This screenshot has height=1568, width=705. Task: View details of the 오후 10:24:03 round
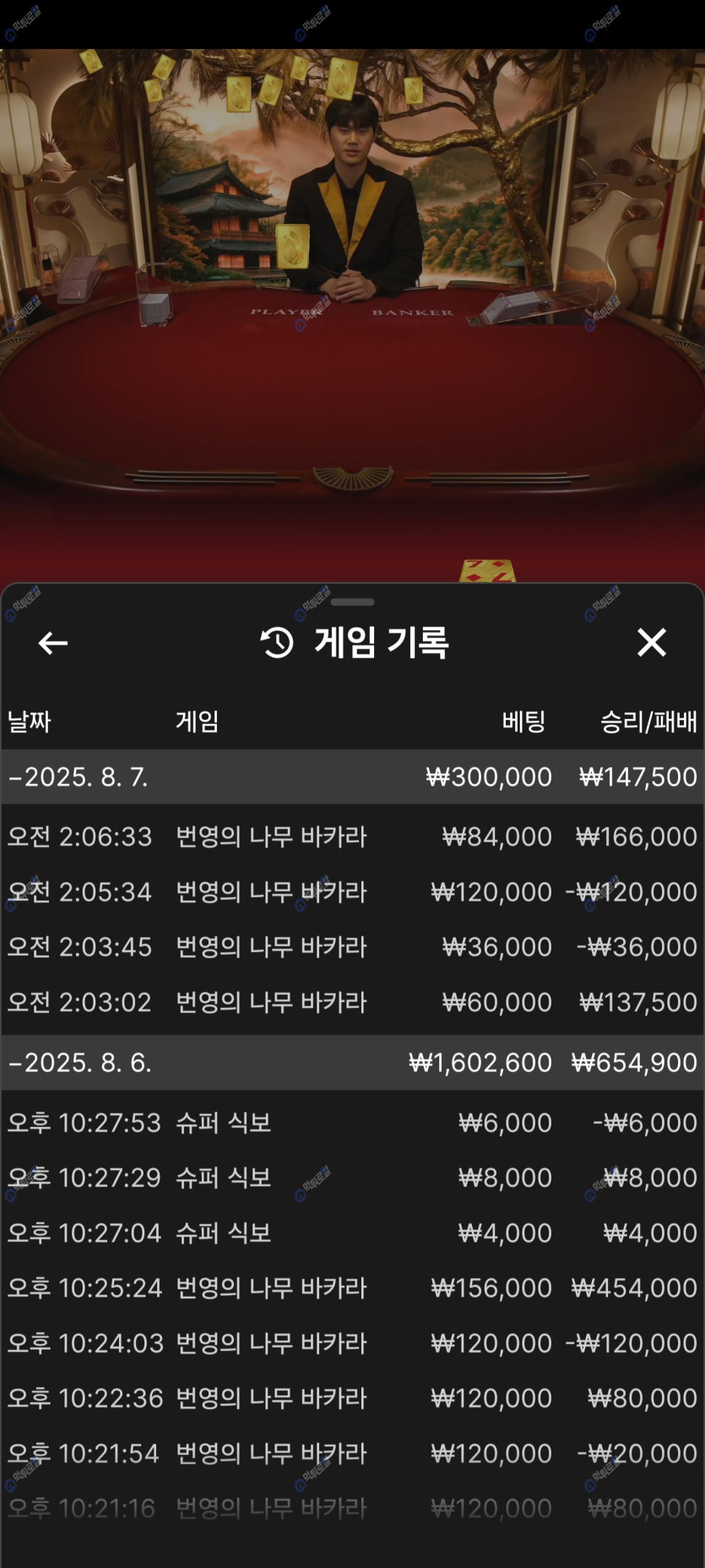pyautogui.click(x=352, y=1342)
